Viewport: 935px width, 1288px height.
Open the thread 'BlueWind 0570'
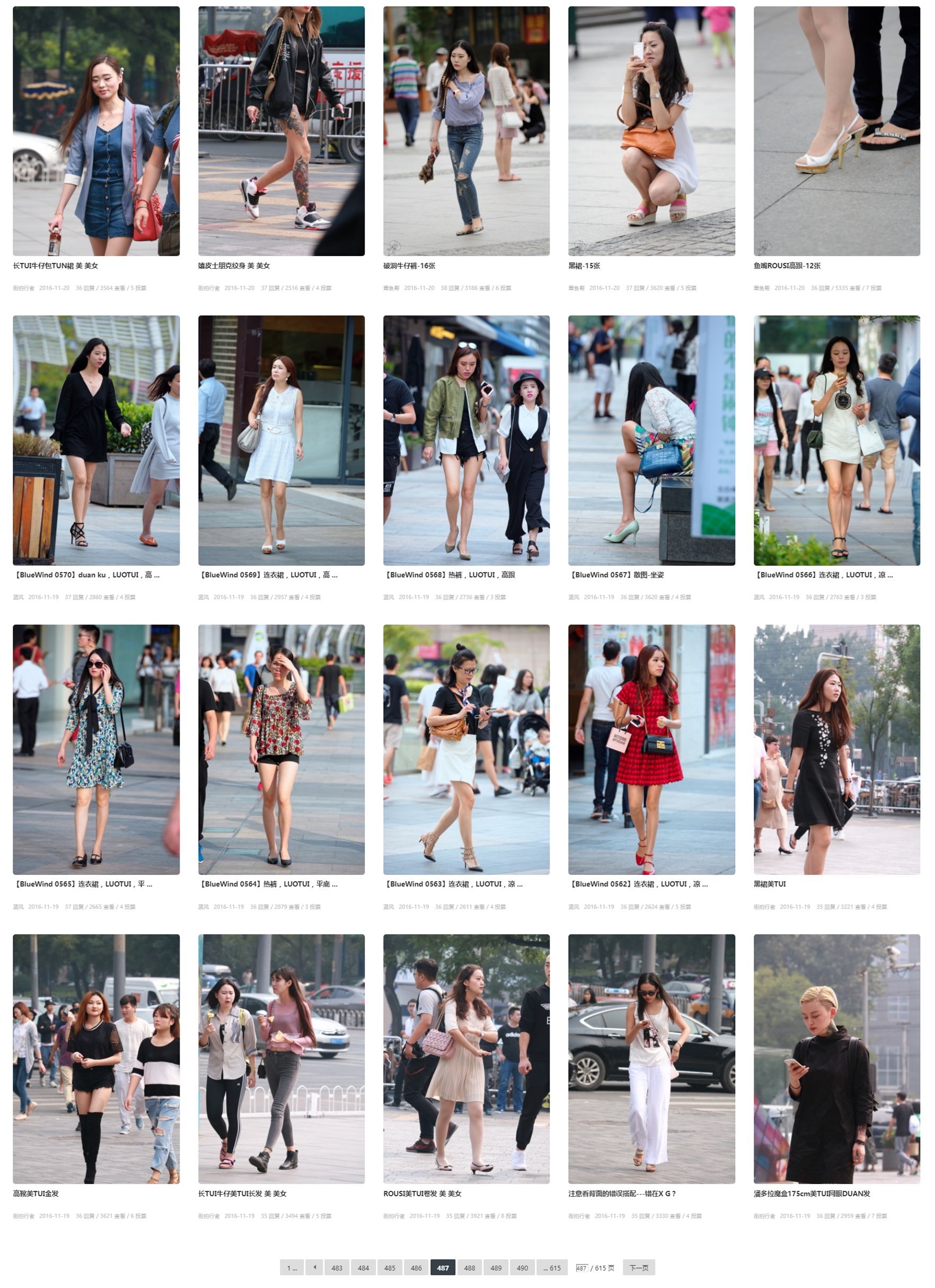(86, 575)
